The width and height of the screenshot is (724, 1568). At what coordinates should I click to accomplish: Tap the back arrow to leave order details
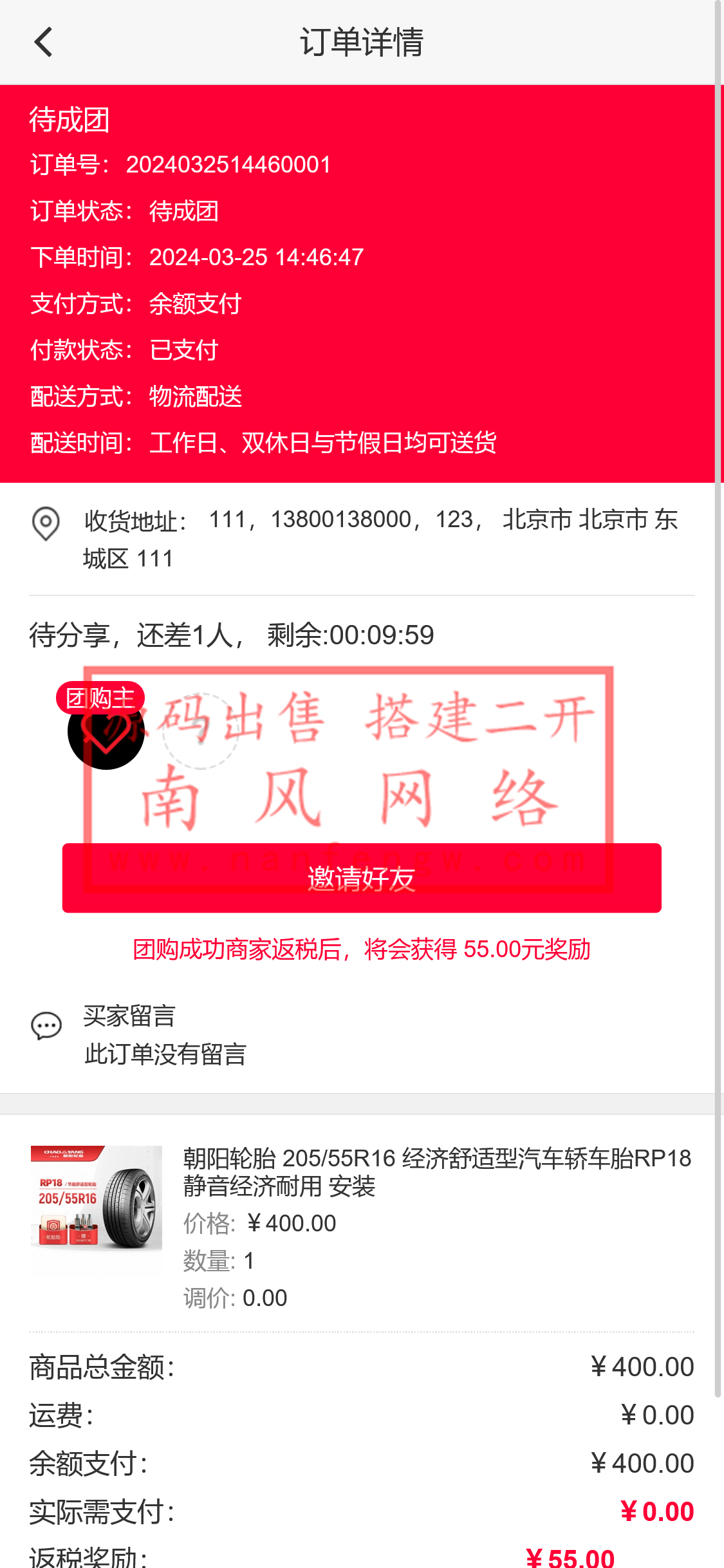pos(42,41)
